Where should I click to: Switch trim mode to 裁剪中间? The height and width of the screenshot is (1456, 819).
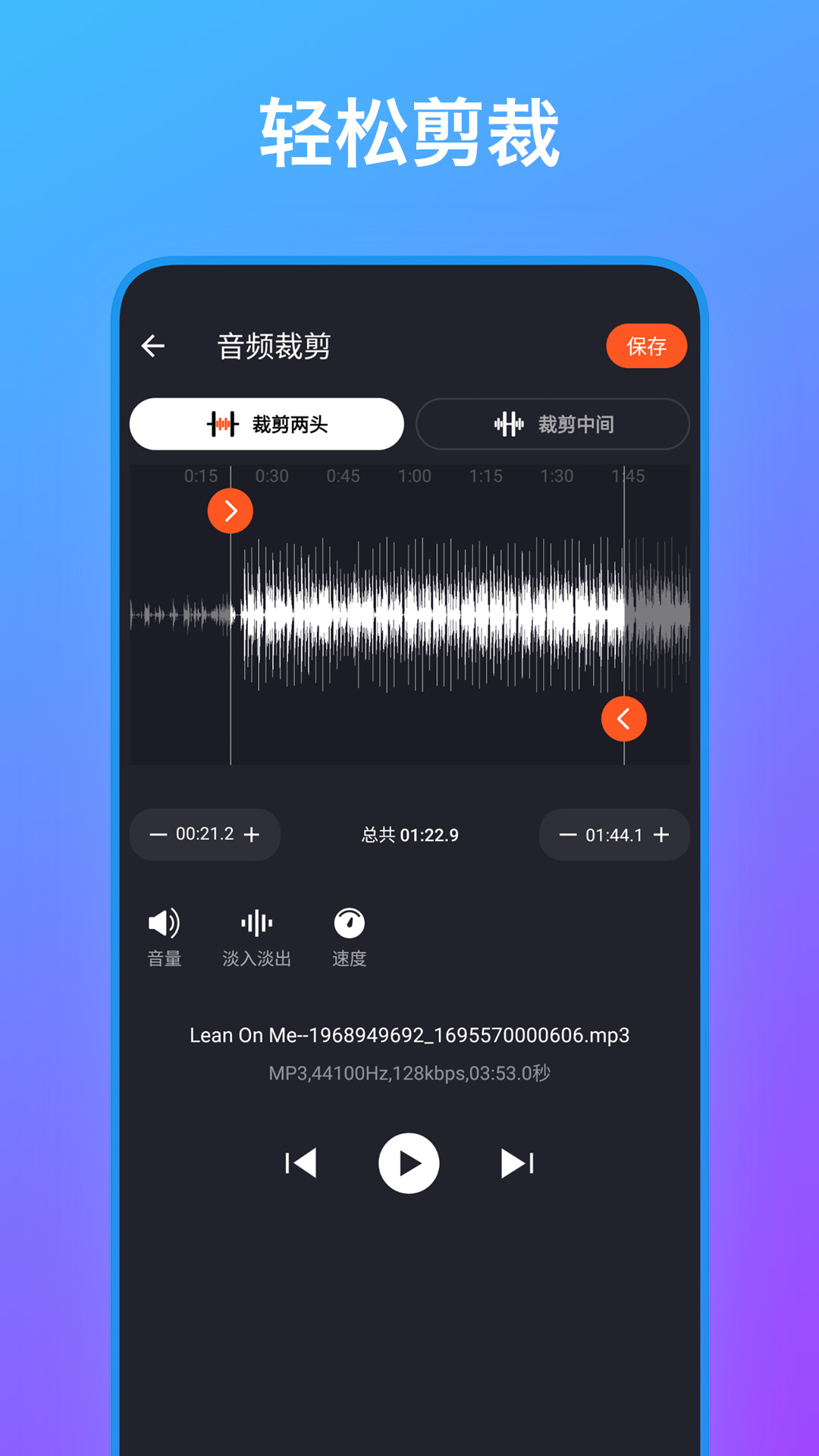click(554, 424)
